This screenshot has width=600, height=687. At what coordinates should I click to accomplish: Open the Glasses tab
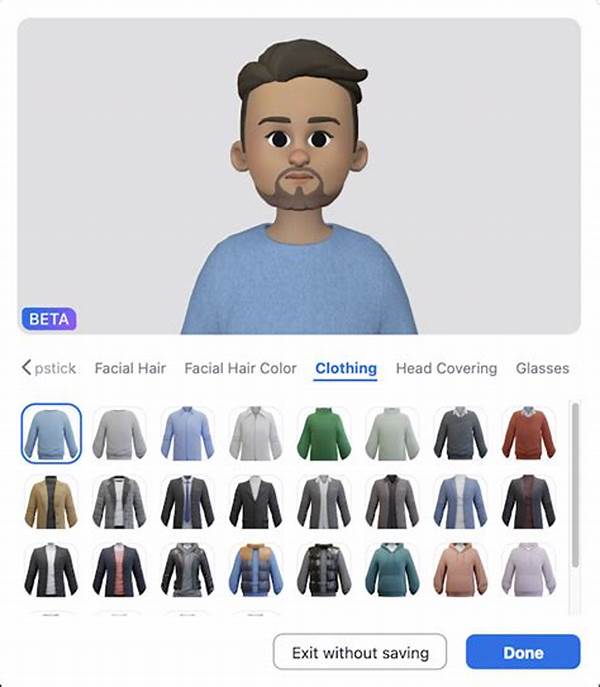tap(542, 368)
